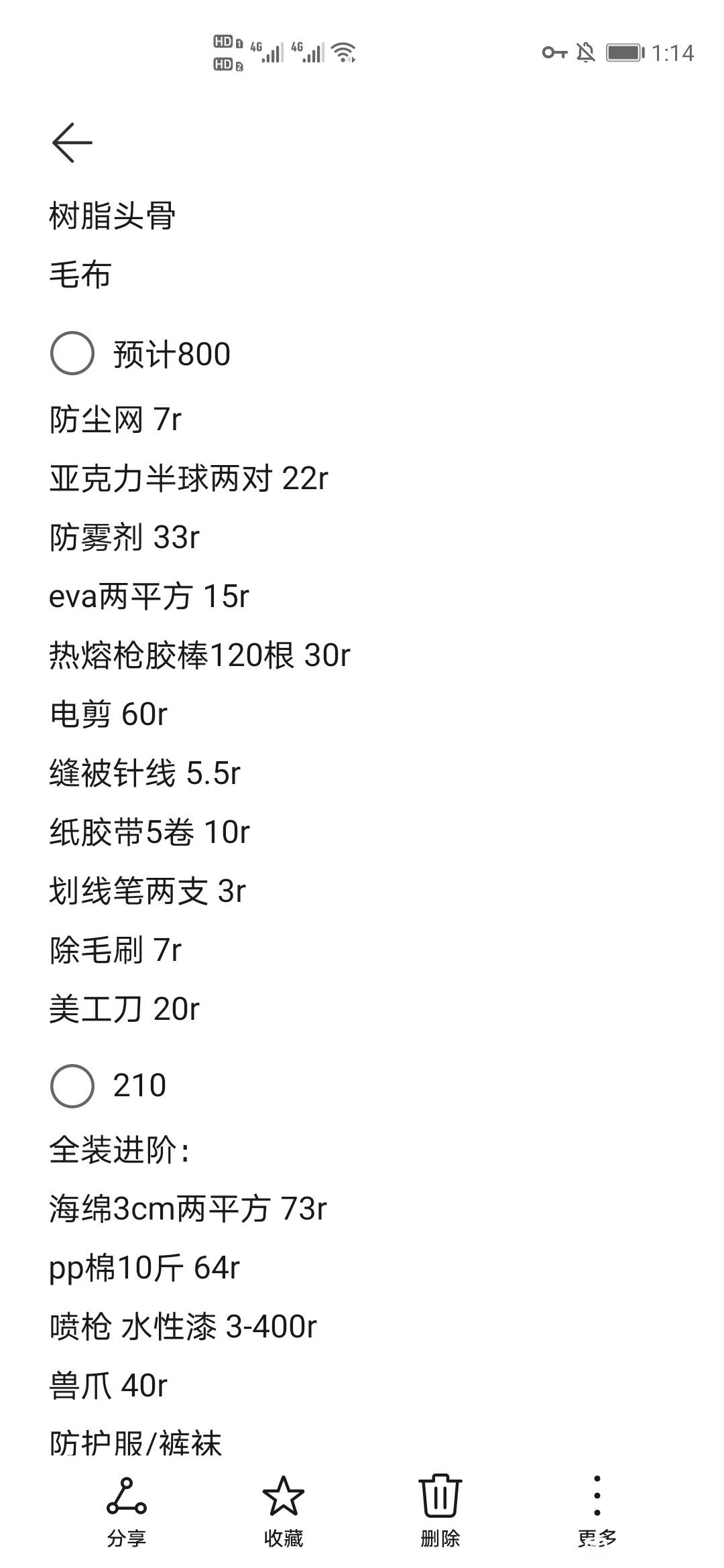Check the 预计800 to-do circle
This screenshot has height=1568, width=724.
[72, 353]
